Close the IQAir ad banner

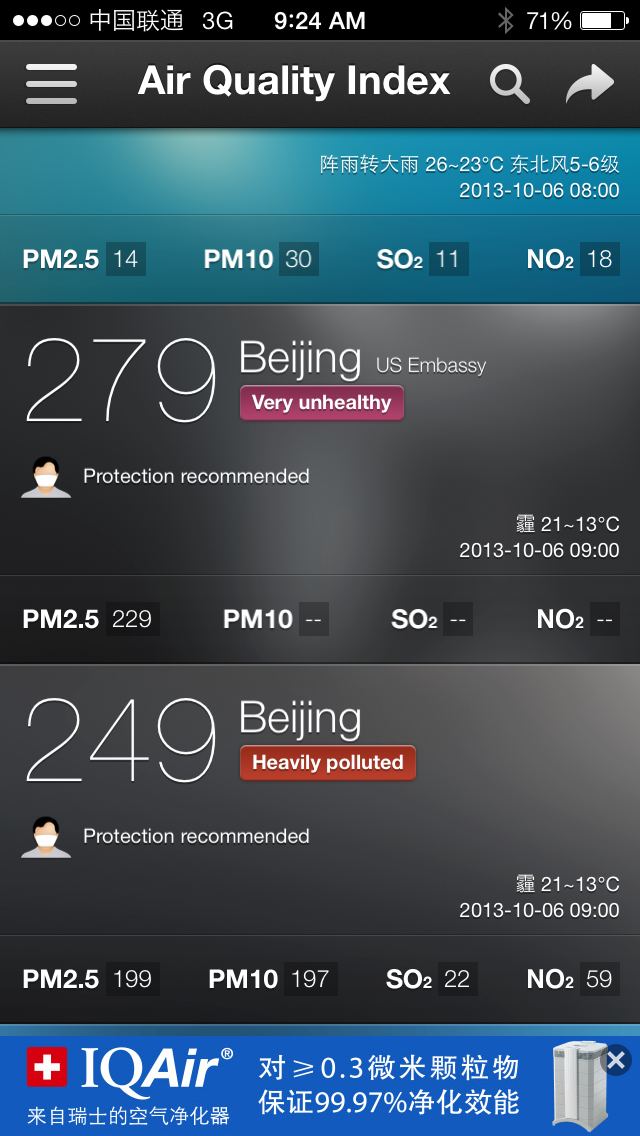pyautogui.click(x=617, y=1060)
